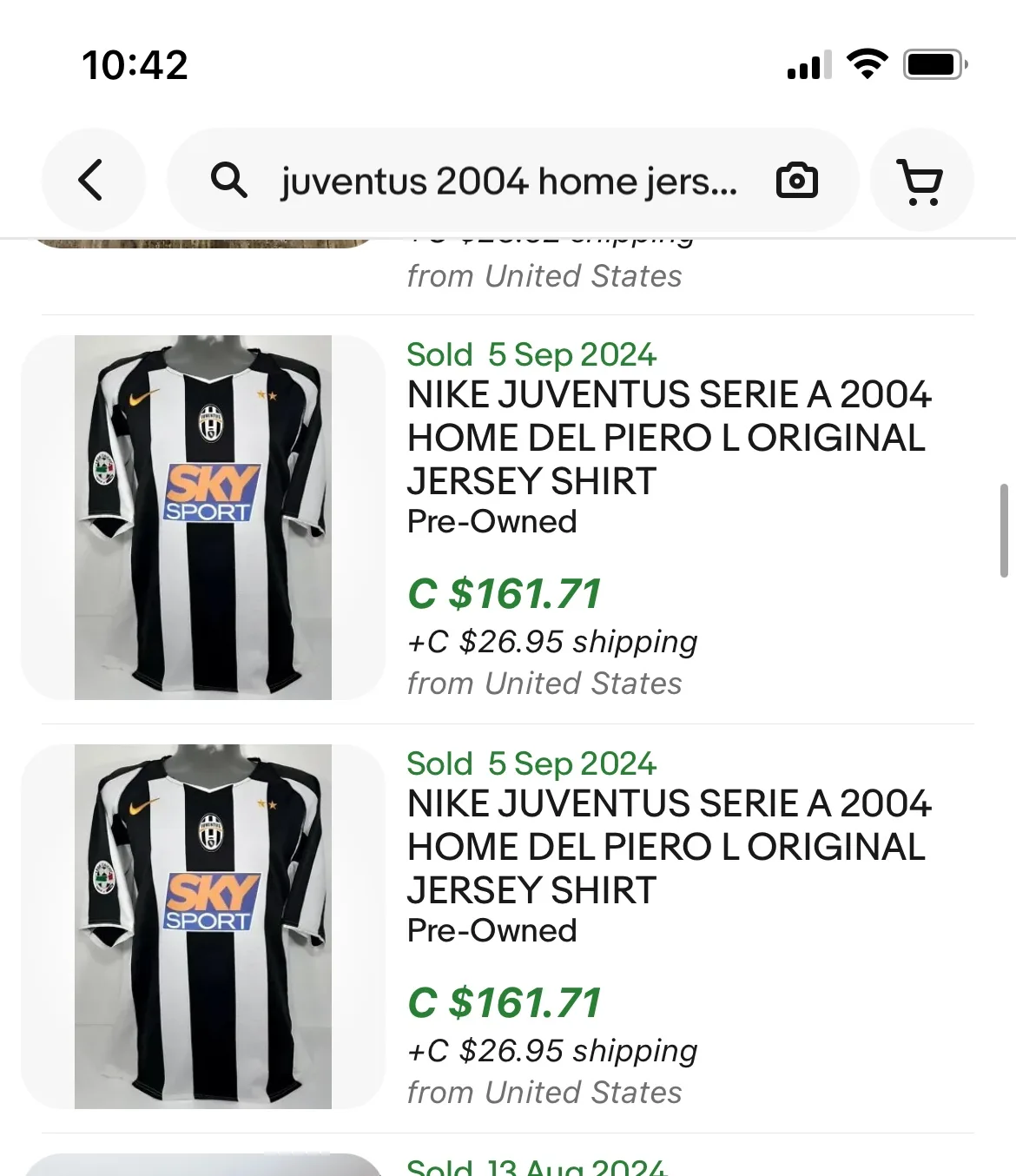Viewport: 1016px width, 1176px height.
Task: Tap the +C $26.95 shipping text
Action: tap(551, 642)
